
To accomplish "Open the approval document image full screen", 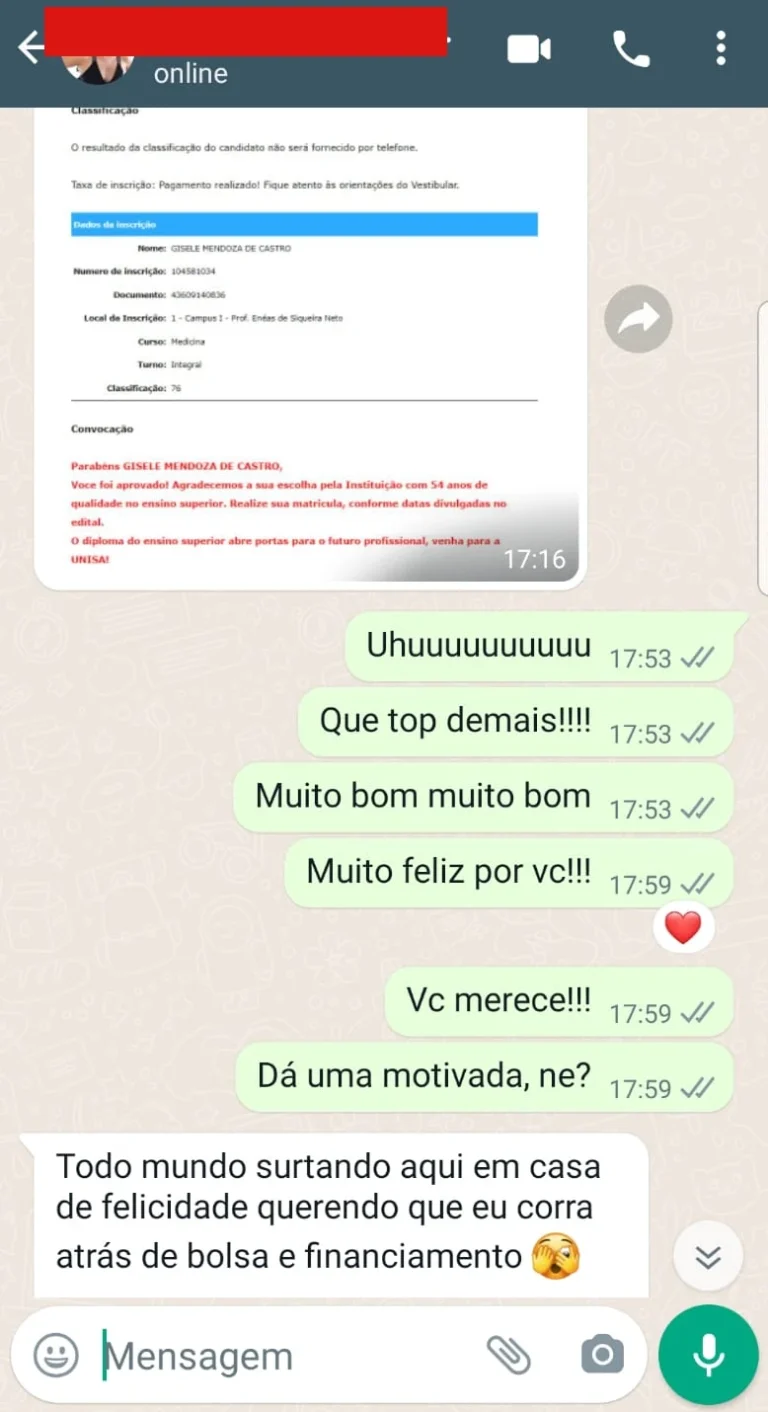I will 310,350.
